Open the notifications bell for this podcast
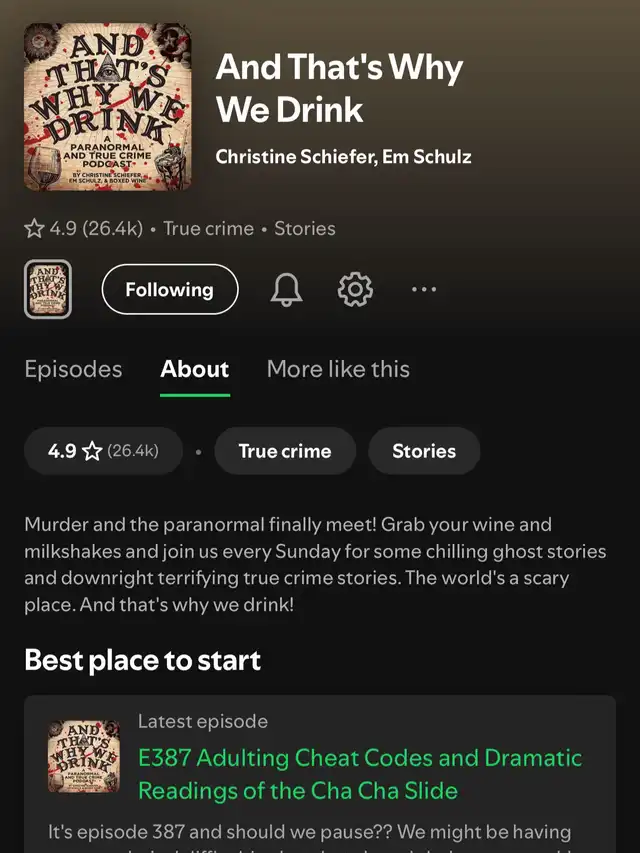Viewport: 640px width, 853px height. (x=286, y=289)
